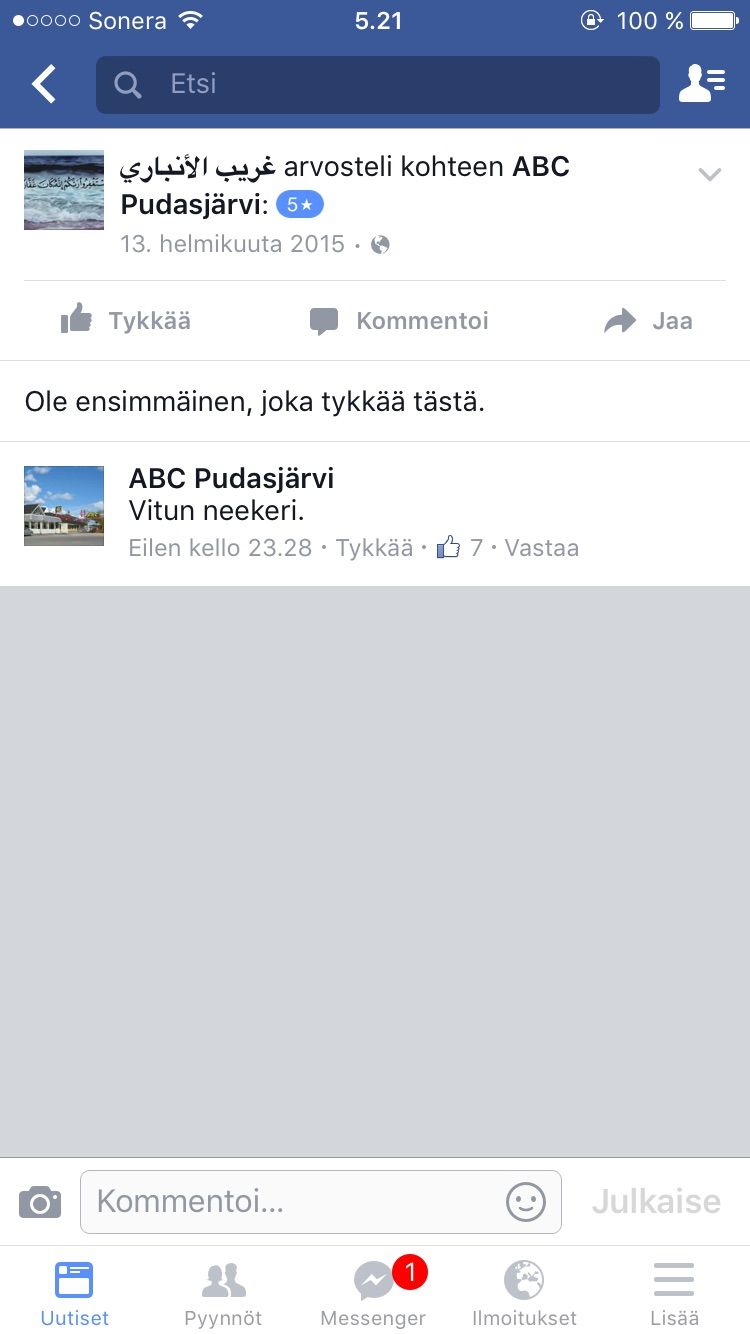This screenshot has width=750, height=1334.
Task: Open the Messenger tab
Action: pos(373,1292)
